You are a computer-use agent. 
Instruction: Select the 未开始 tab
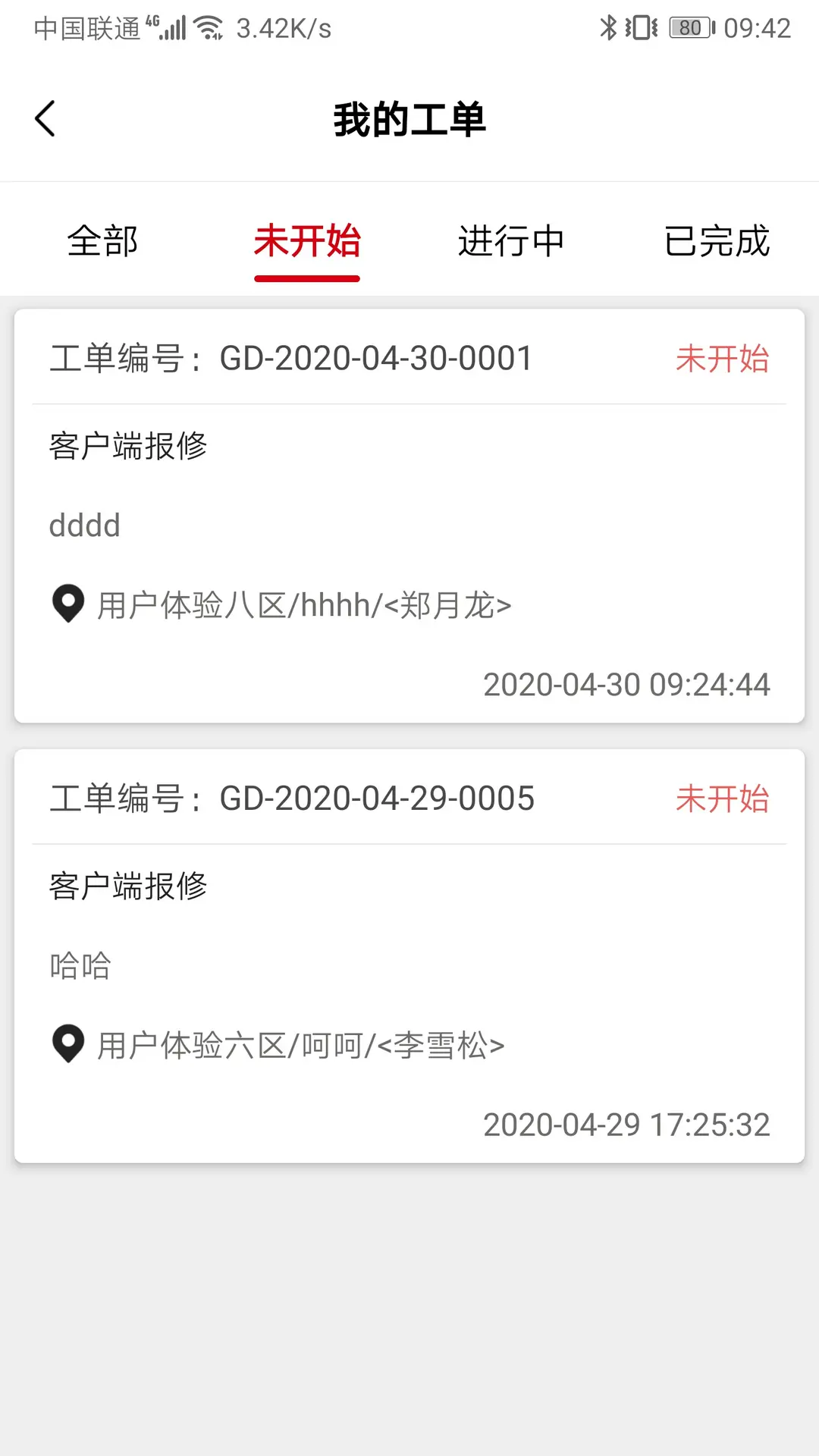click(307, 241)
